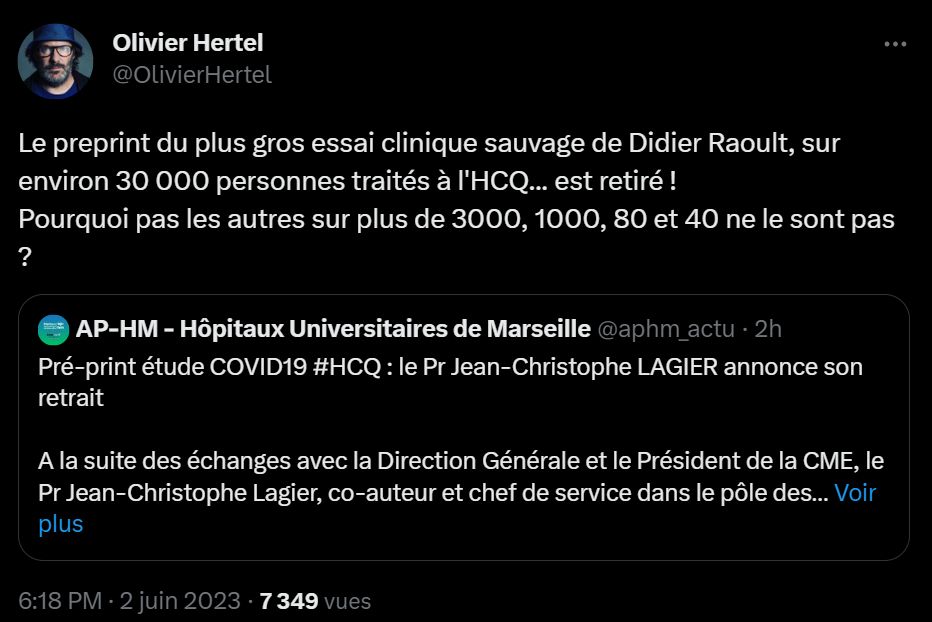Open Olivier Hertel's profile picture

pos(55,61)
